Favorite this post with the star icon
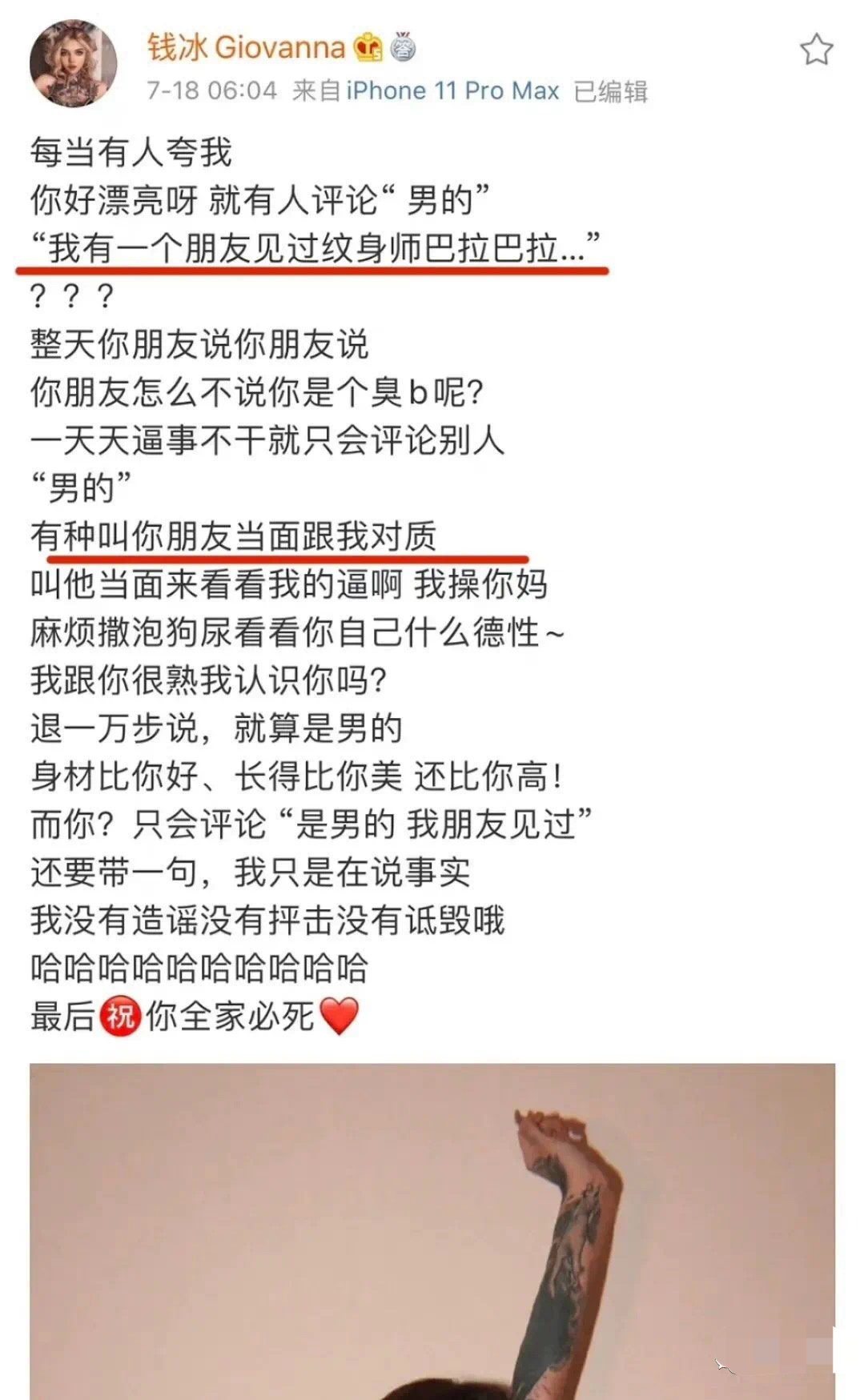 816,50
